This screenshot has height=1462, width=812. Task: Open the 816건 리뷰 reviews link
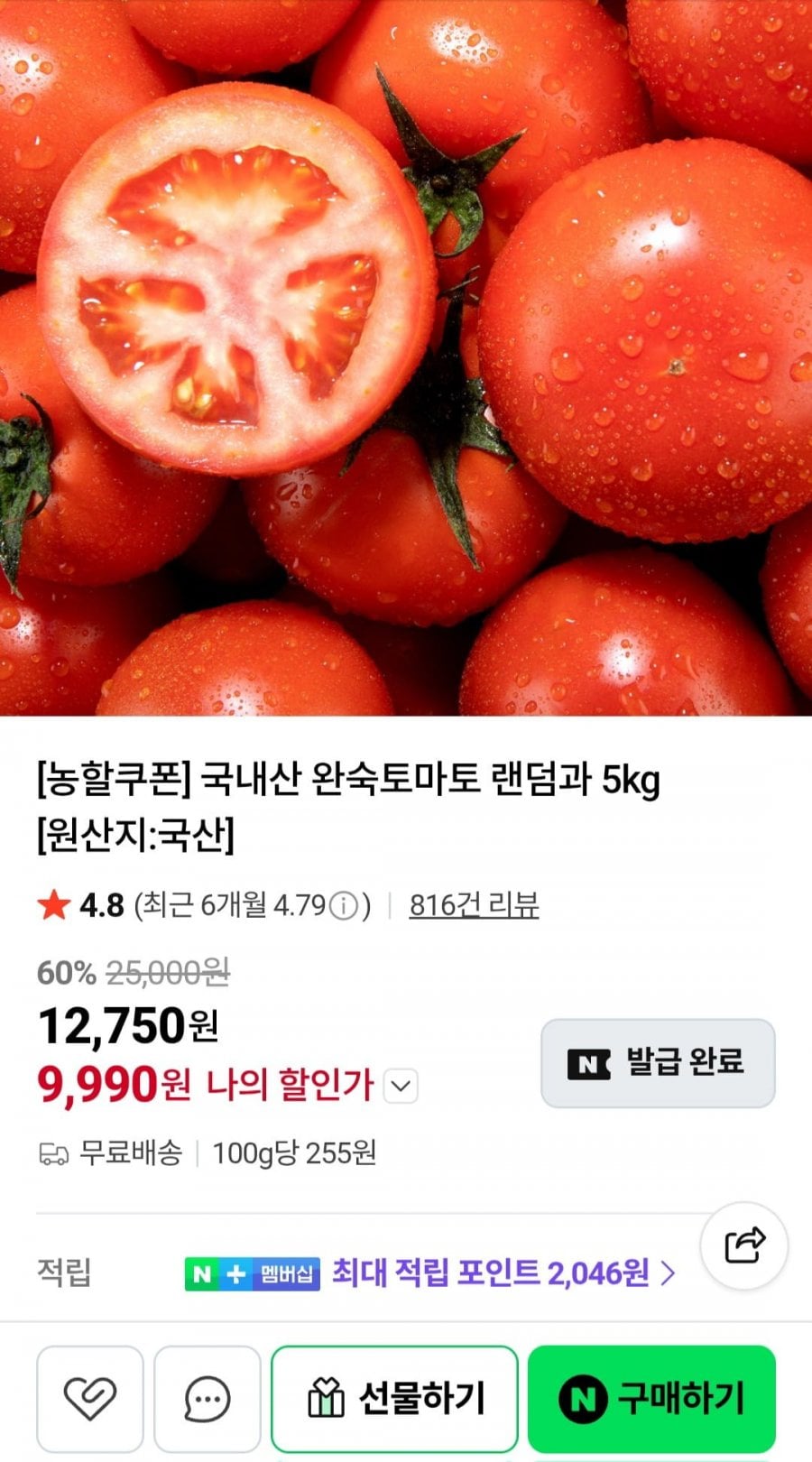[474, 905]
